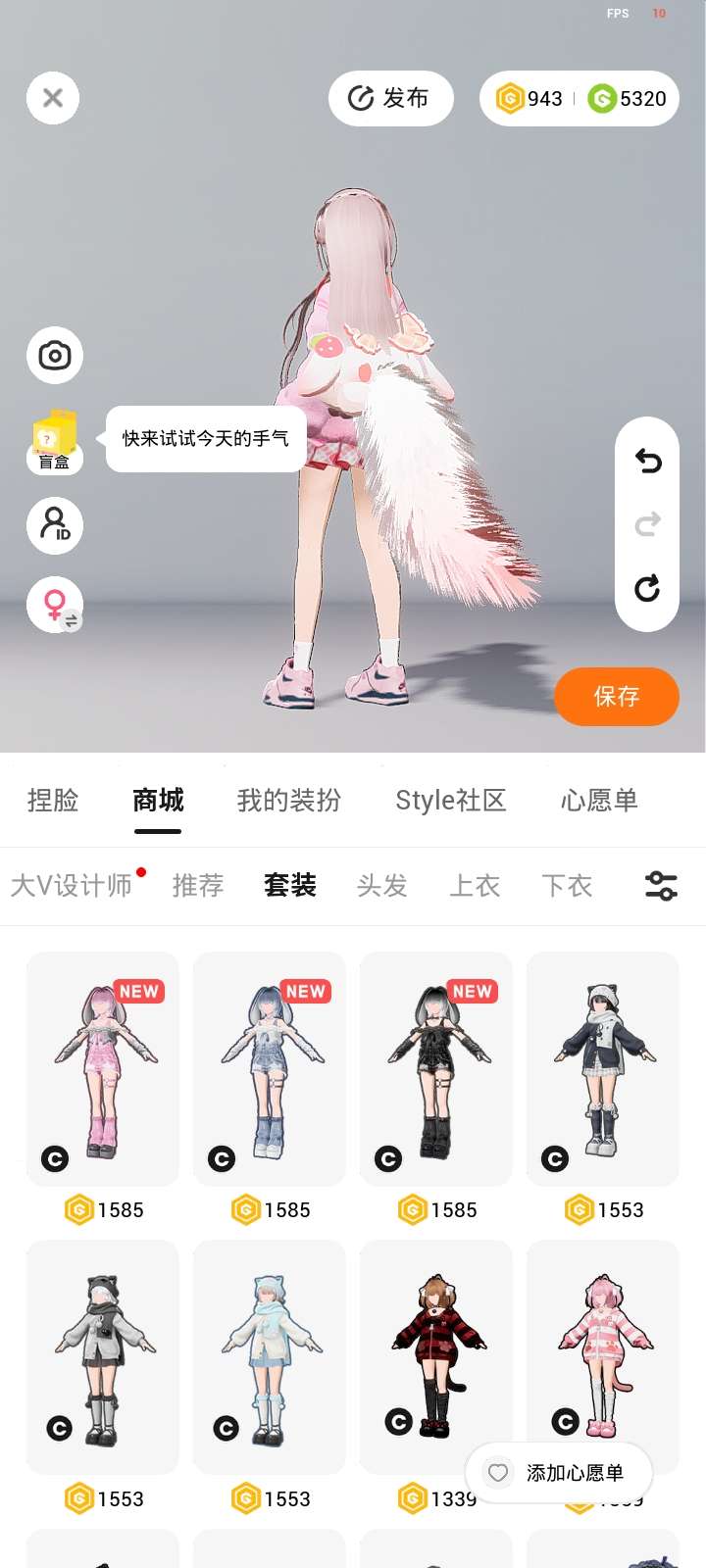Image resolution: width=706 pixels, height=1568 pixels.
Task: Open the filter options icon
Action: point(661,886)
